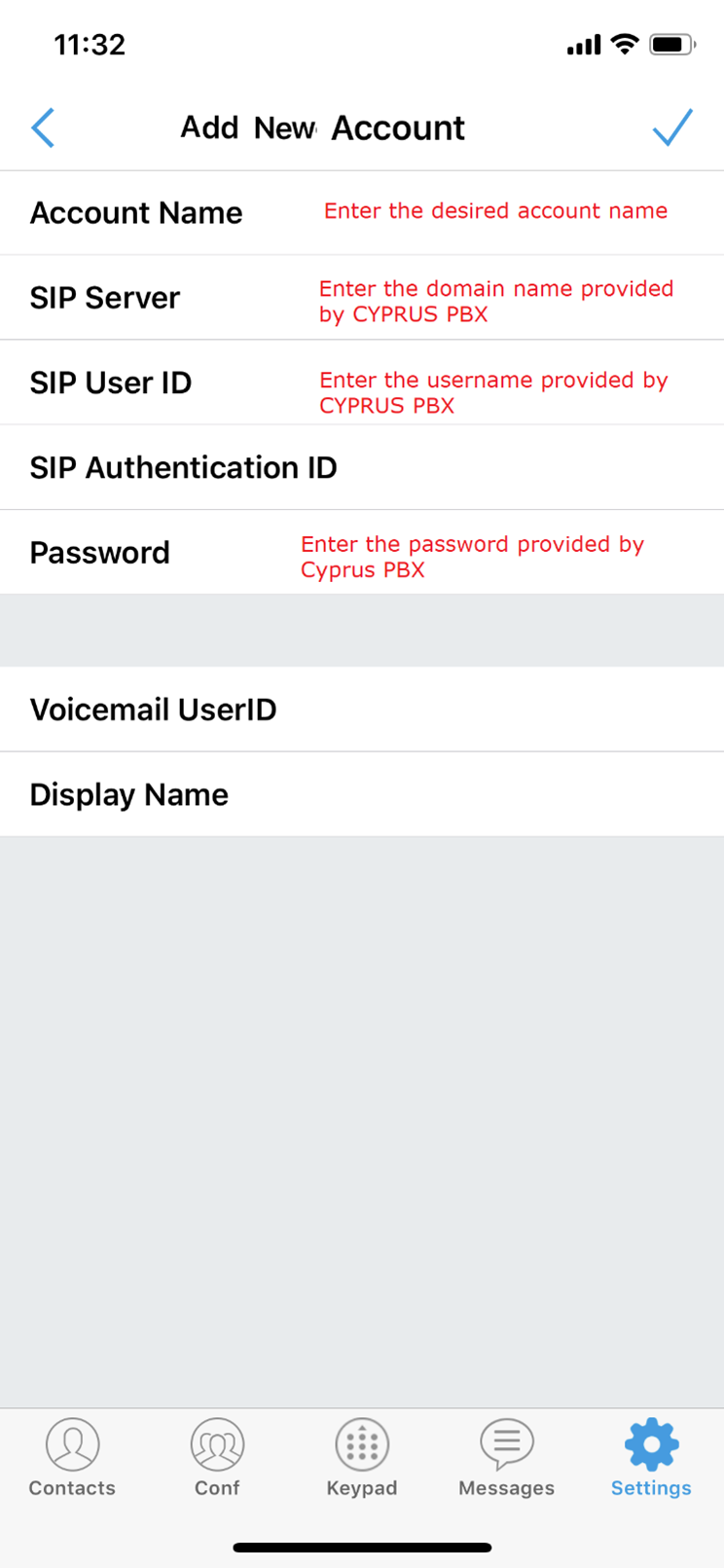Select the SIP Server field
Image resolution: width=724 pixels, height=1568 pixels.
[x=362, y=298]
